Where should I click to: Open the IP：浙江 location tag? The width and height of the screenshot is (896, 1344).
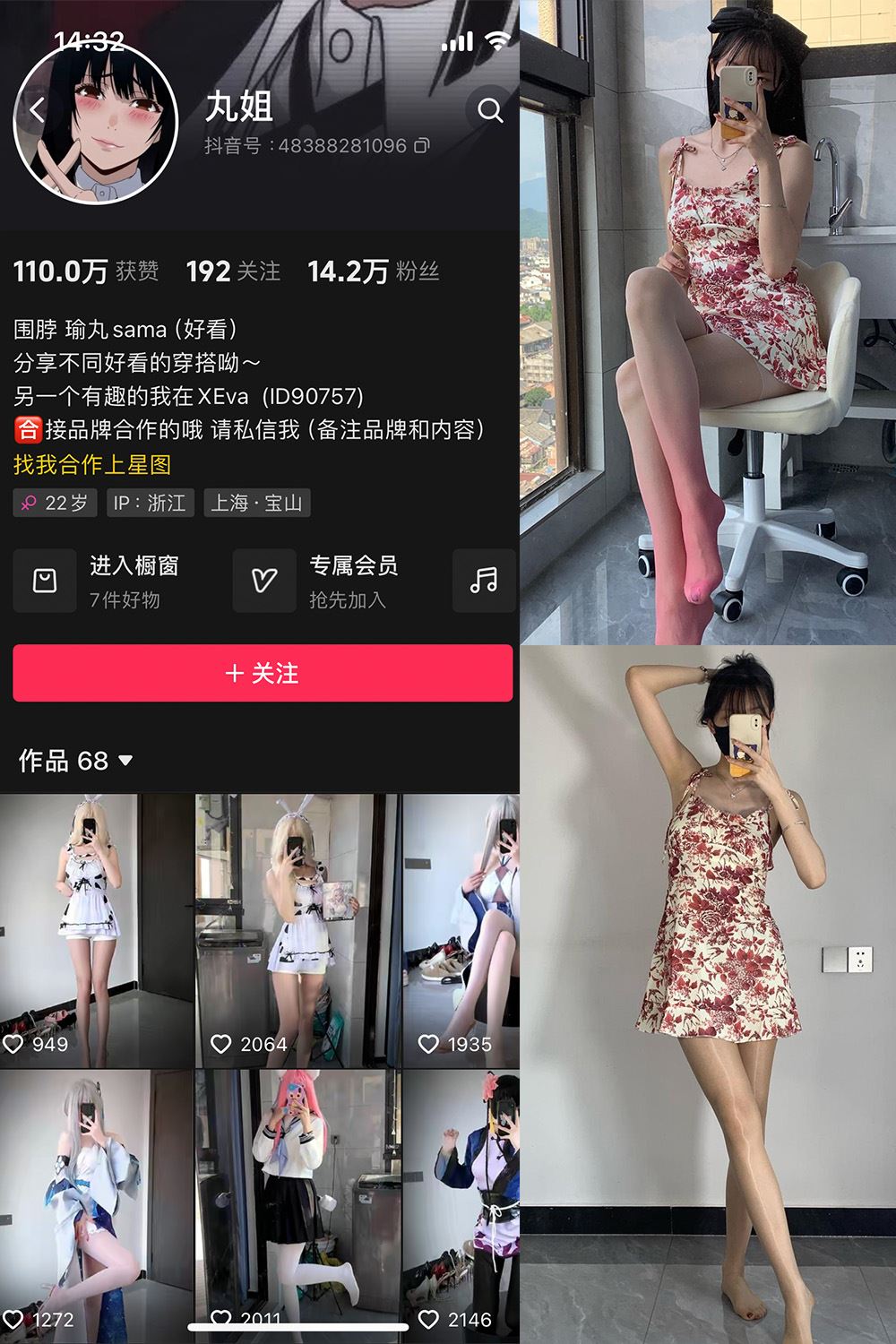pyautogui.click(x=151, y=504)
